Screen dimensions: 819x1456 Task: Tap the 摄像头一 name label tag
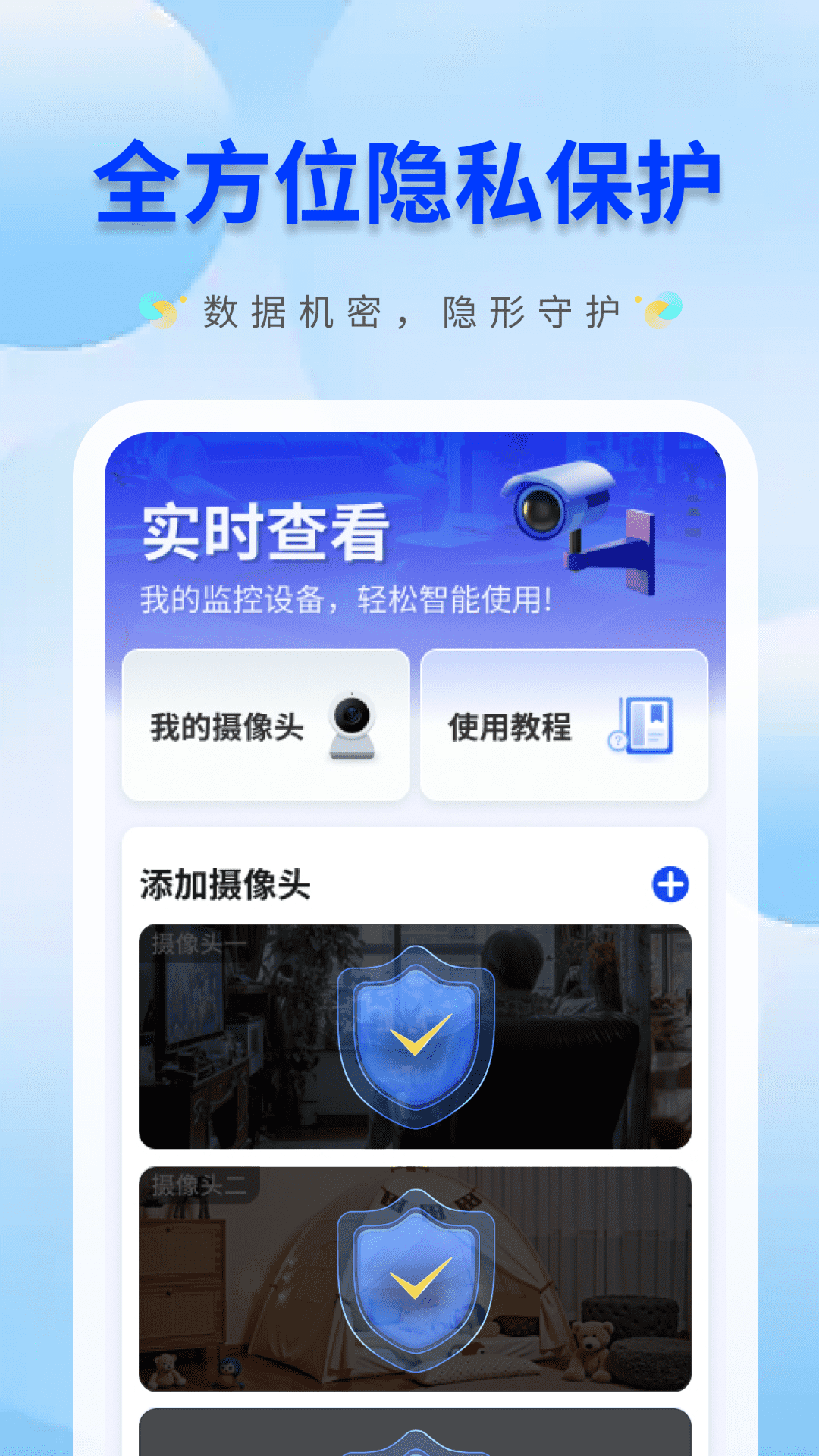[199, 944]
